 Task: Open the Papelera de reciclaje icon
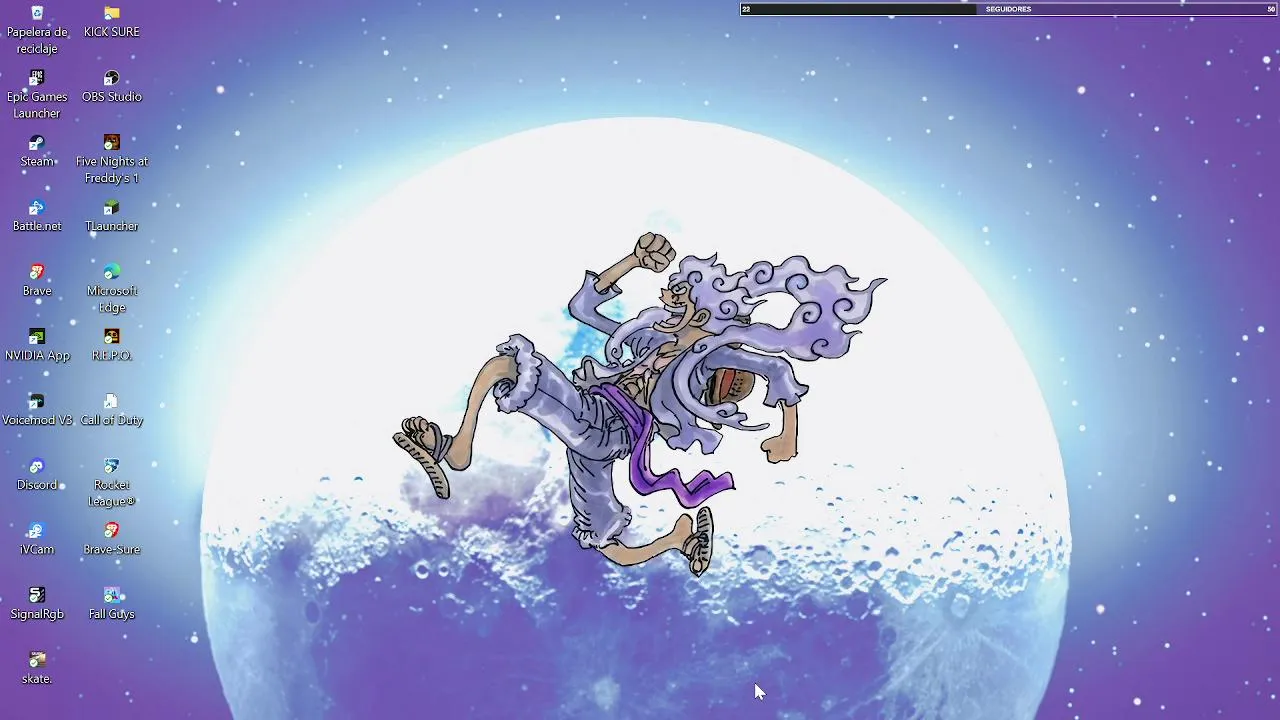[x=37, y=14]
